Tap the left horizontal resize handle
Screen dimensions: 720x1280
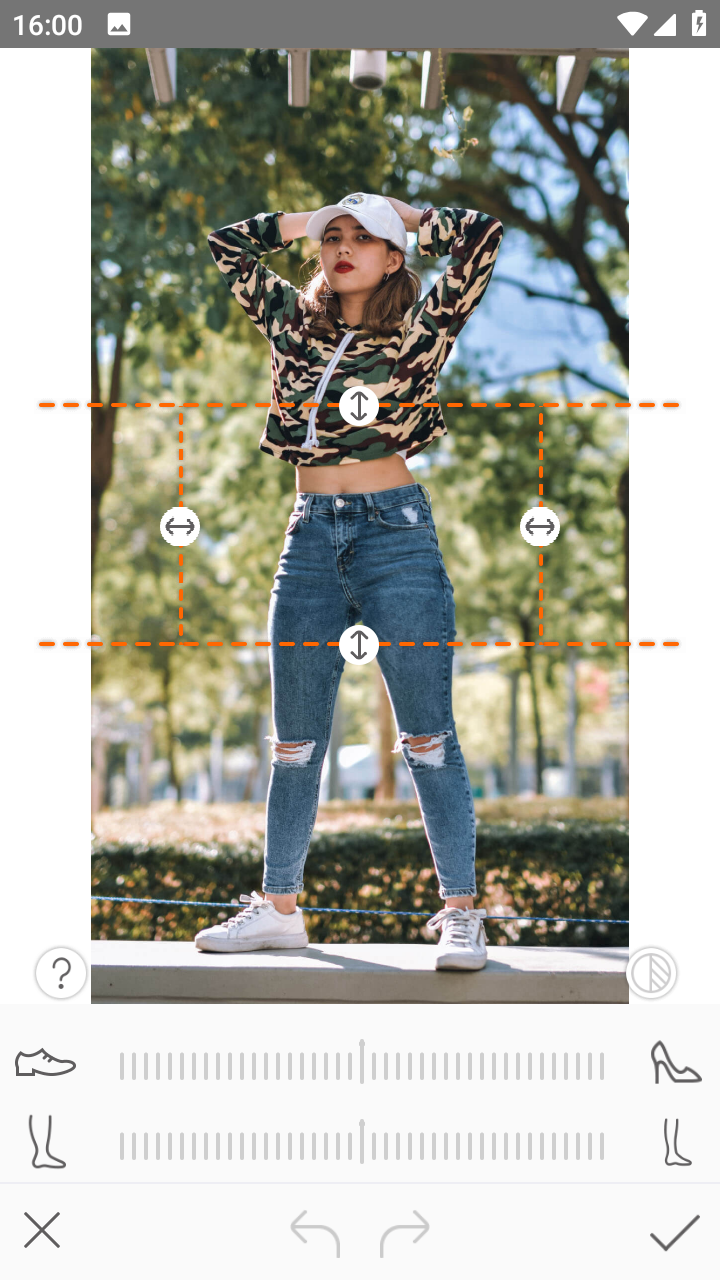click(x=180, y=526)
